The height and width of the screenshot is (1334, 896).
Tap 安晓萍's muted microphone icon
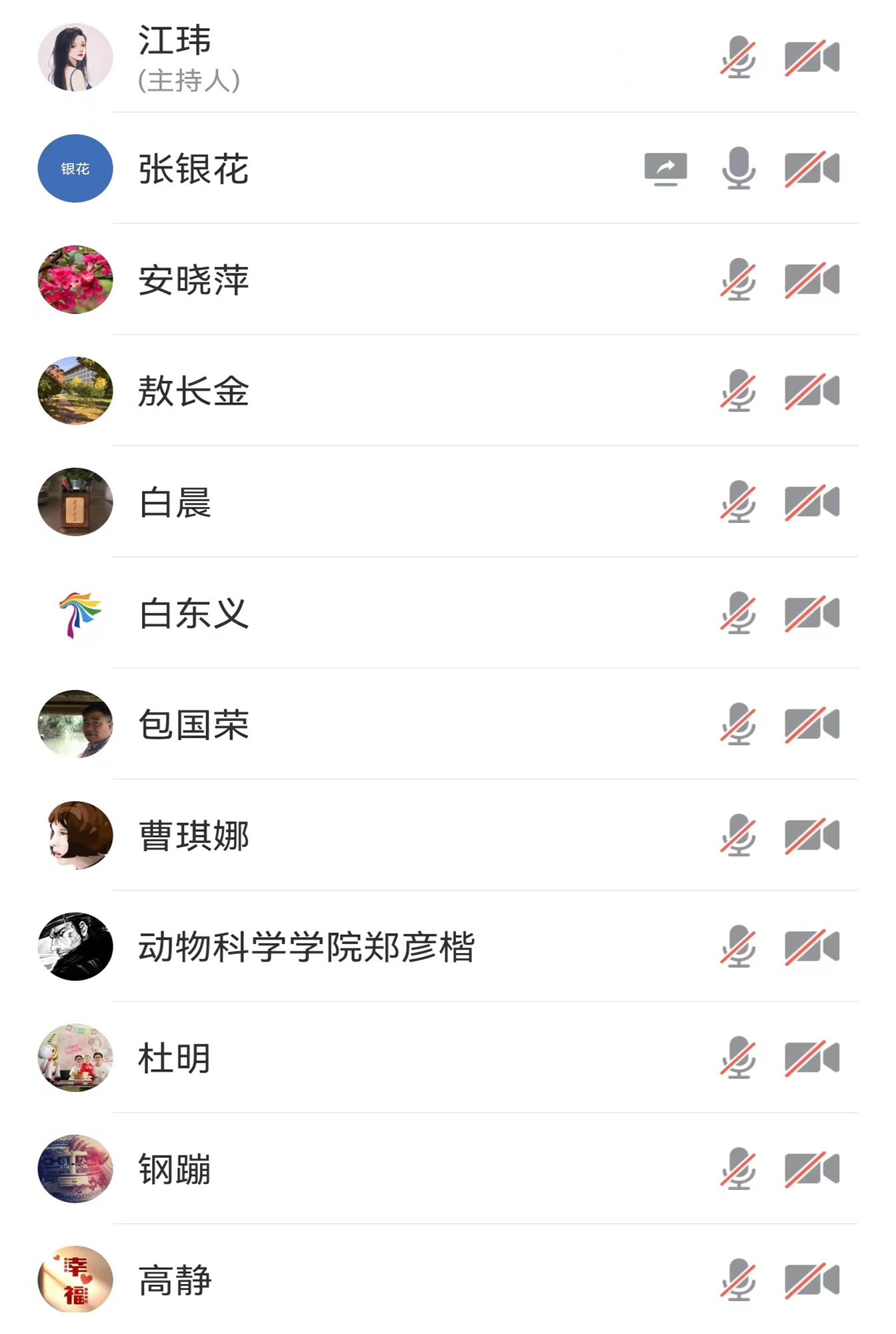click(738, 280)
